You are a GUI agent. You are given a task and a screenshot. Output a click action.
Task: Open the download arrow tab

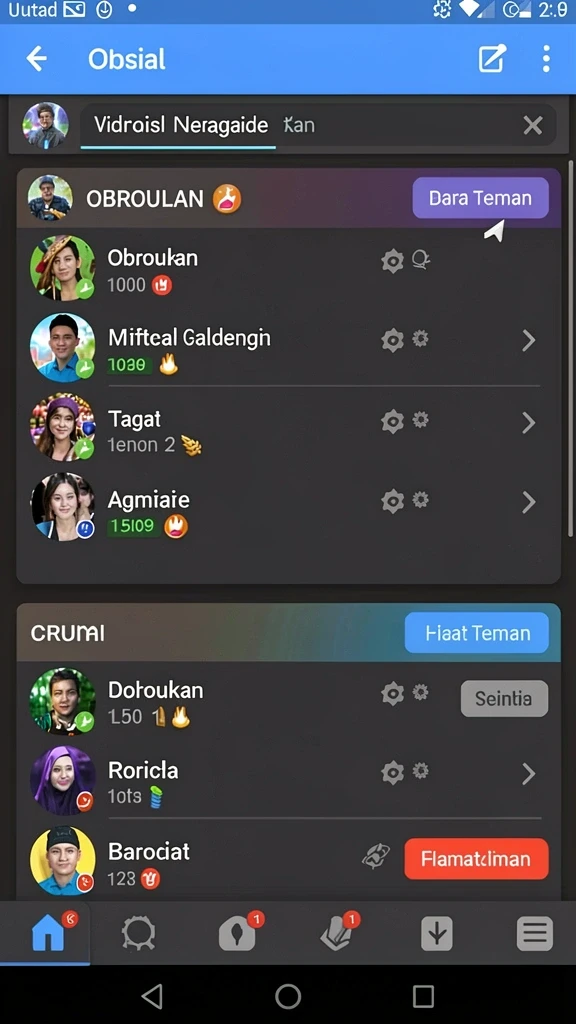click(x=437, y=933)
